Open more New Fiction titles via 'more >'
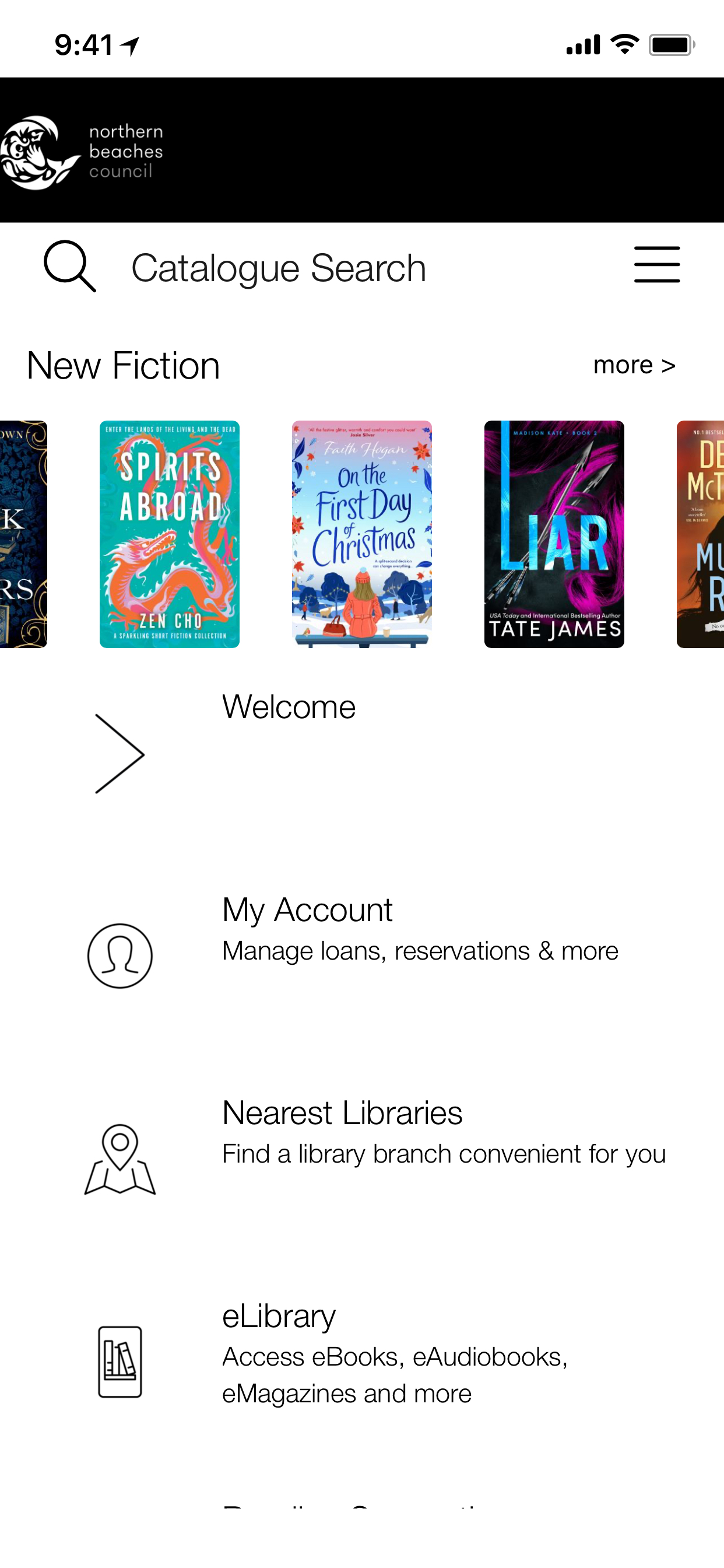The image size is (724, 1568). (x=635, y=365)
